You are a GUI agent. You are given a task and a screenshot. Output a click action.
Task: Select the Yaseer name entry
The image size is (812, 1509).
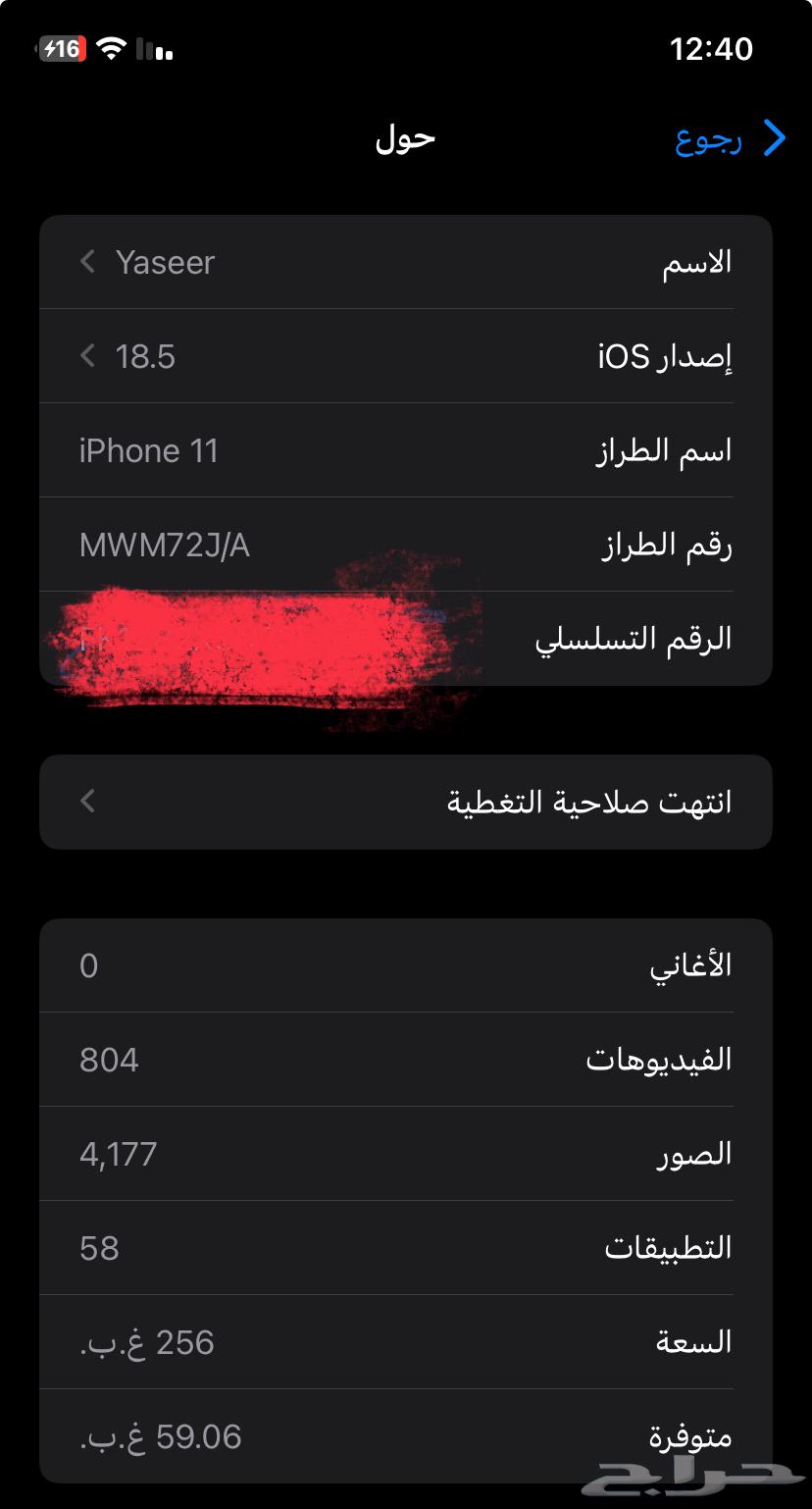[x=166, y=262]
